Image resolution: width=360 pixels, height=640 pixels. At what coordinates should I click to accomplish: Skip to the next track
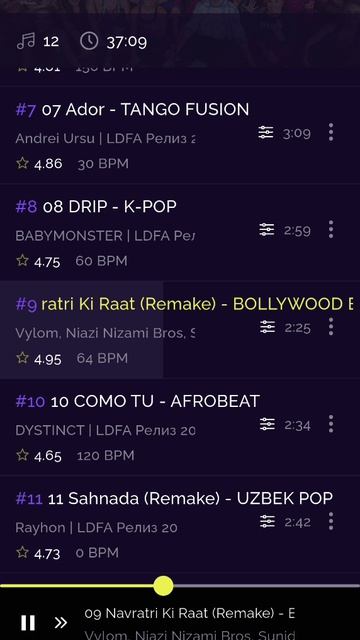pos(61,622)
